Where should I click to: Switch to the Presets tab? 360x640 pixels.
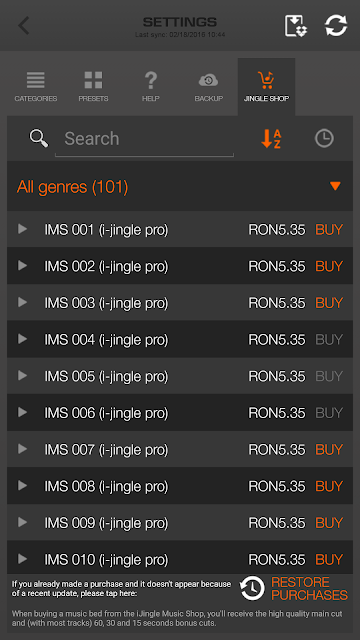[93, 87]
